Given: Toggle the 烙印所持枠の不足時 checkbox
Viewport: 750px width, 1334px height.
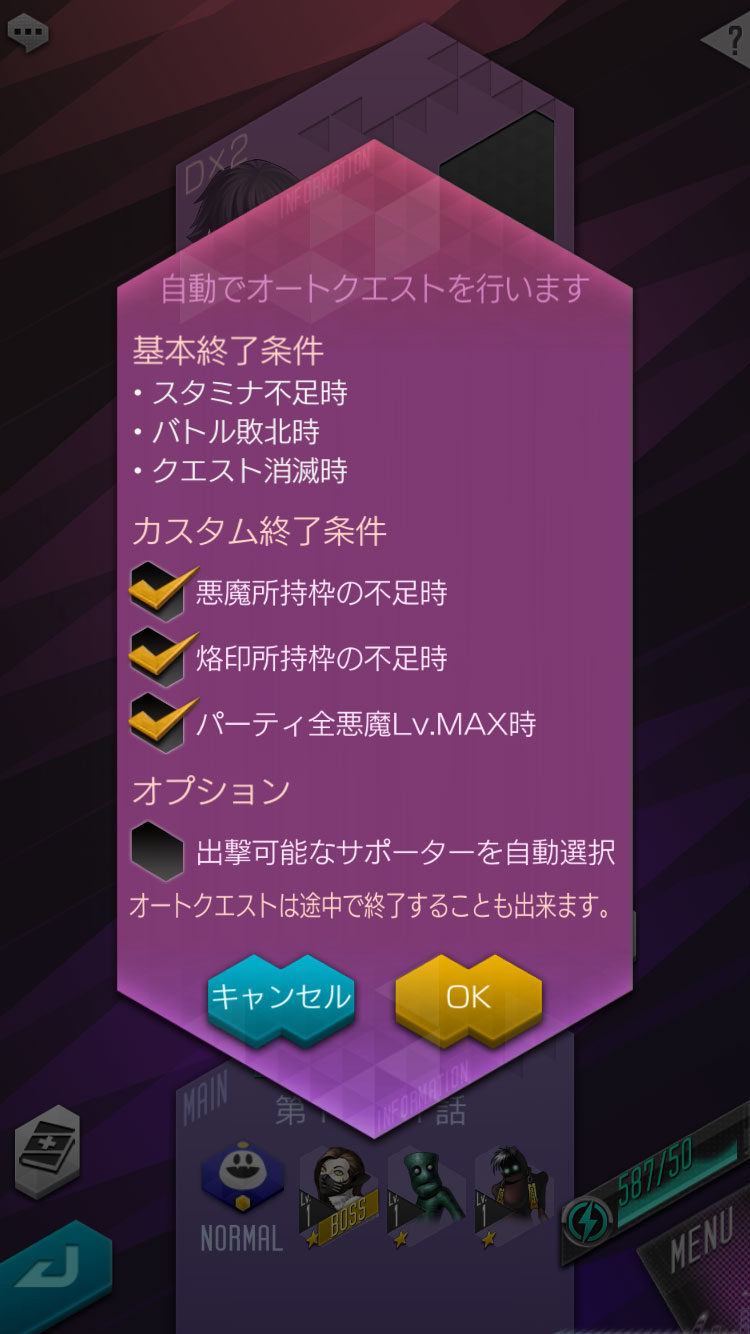Looking at the screenshot, I should 160,658.
